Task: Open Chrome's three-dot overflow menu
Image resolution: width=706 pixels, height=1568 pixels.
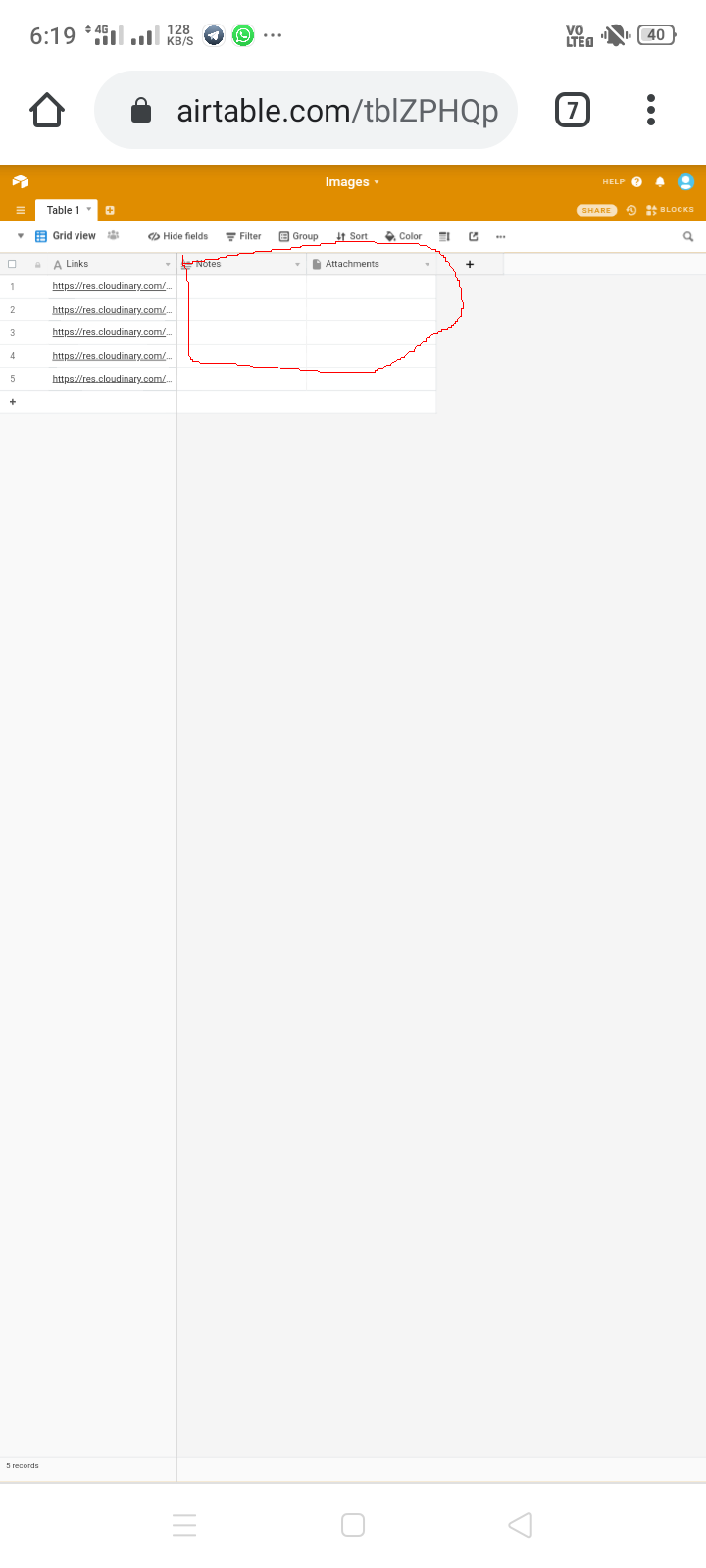Action: [x=651, y=110]
